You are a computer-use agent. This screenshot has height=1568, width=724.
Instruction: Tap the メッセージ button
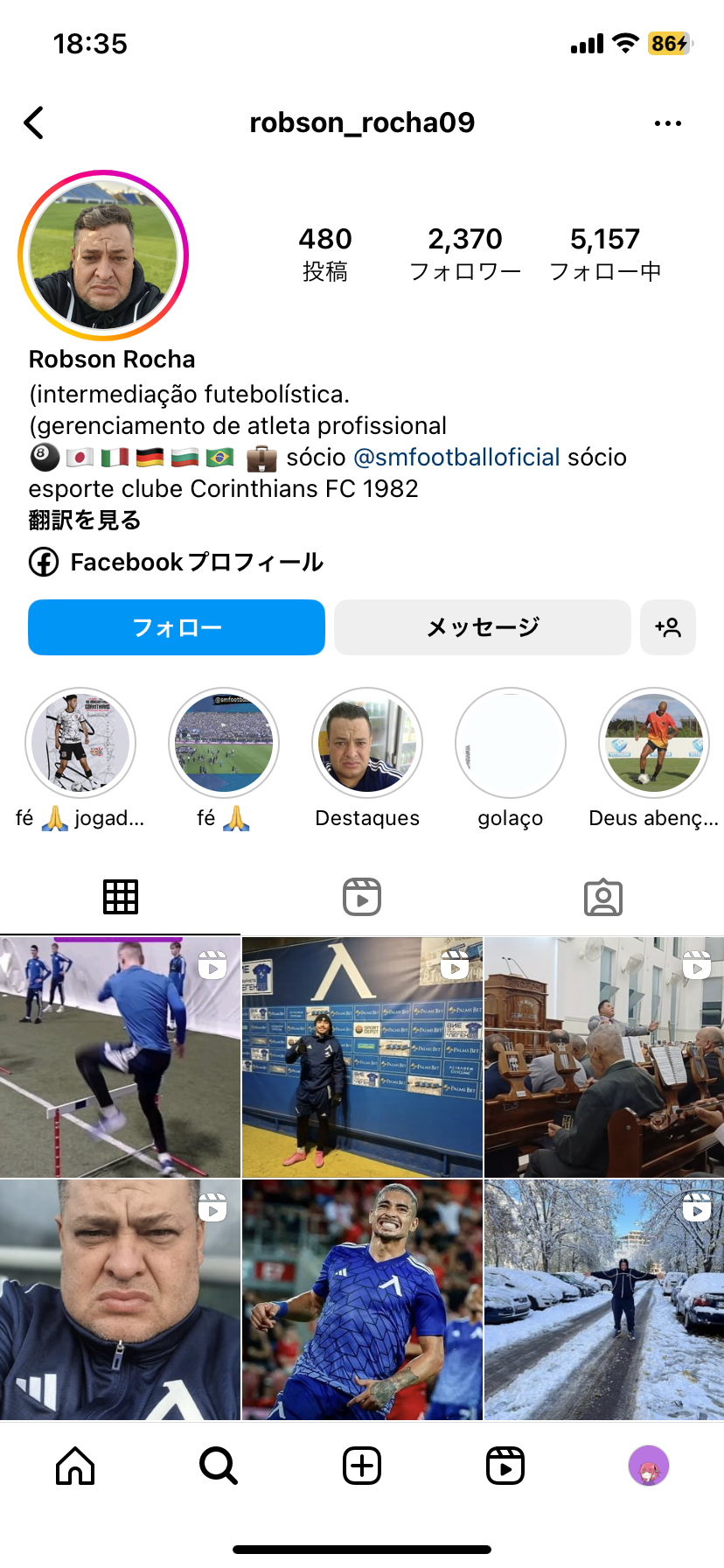pos(483,627)
